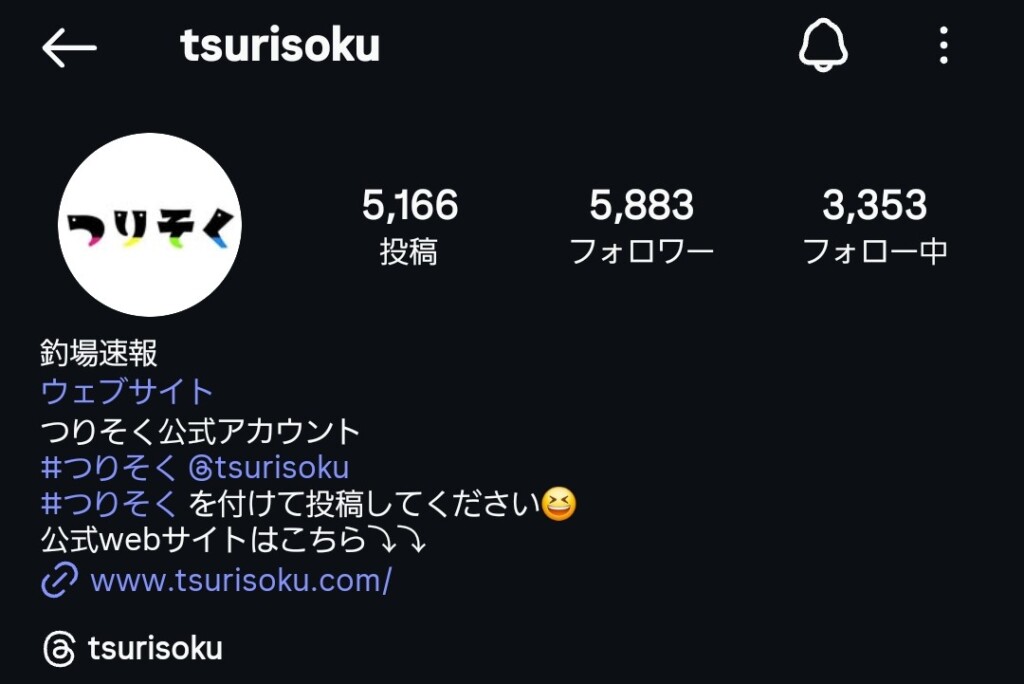This screenshot has height=684, width=1024.
Task: Show the 3,353 フォロー中 list
Action: pyautogui.click(x=875, y=227)
